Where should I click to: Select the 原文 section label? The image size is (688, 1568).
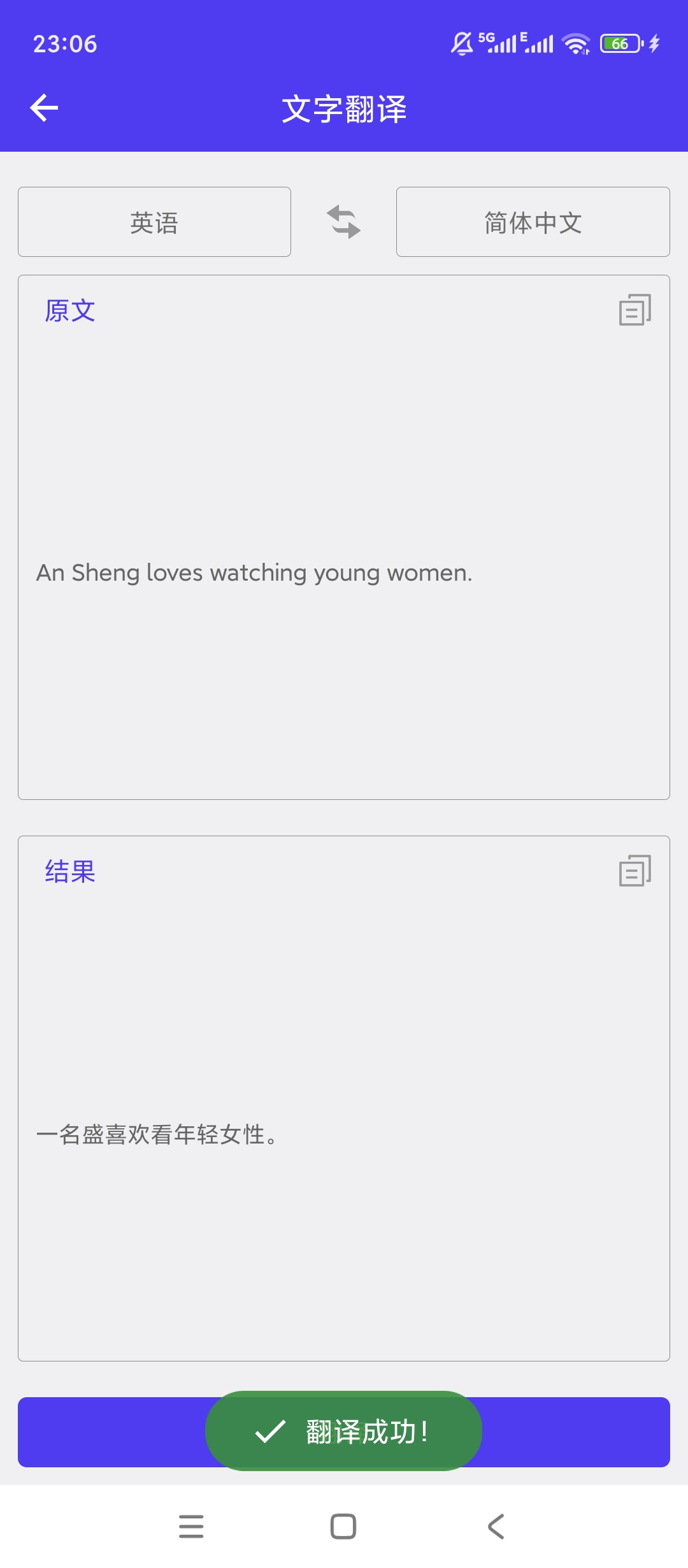click(70, 310)
